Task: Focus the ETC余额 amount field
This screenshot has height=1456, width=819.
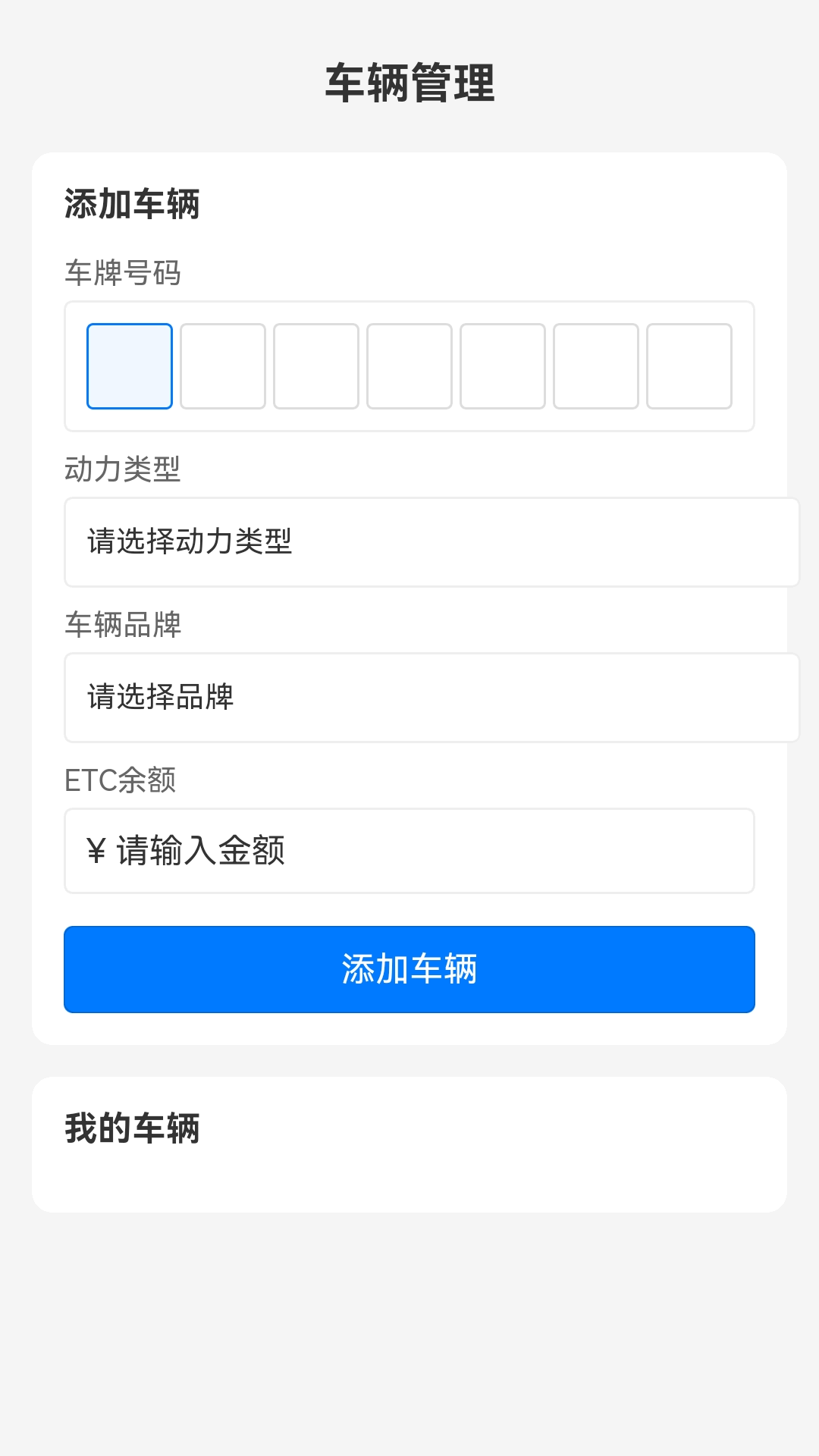Action: point(425,851)
